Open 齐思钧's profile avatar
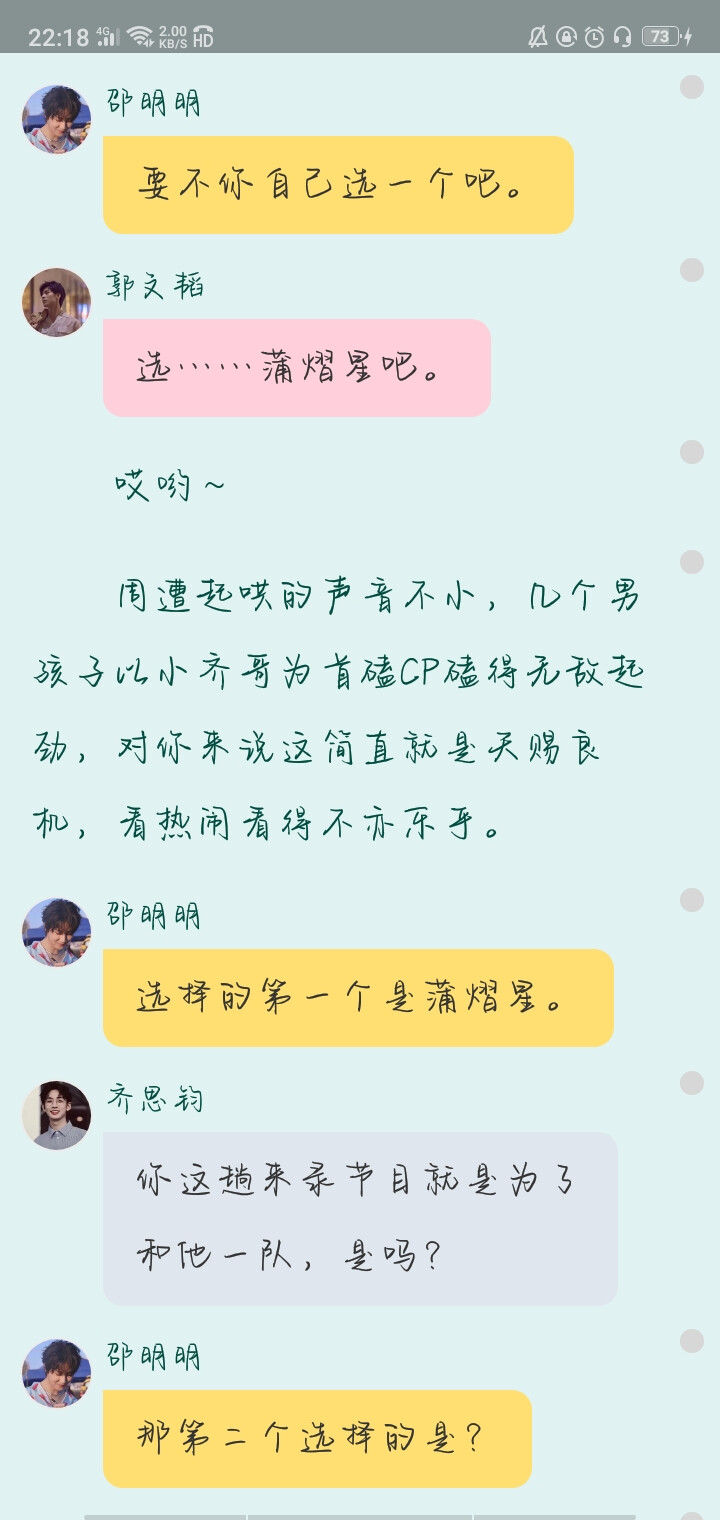This screenshot has width=720, height=1520. point(56,1116)
